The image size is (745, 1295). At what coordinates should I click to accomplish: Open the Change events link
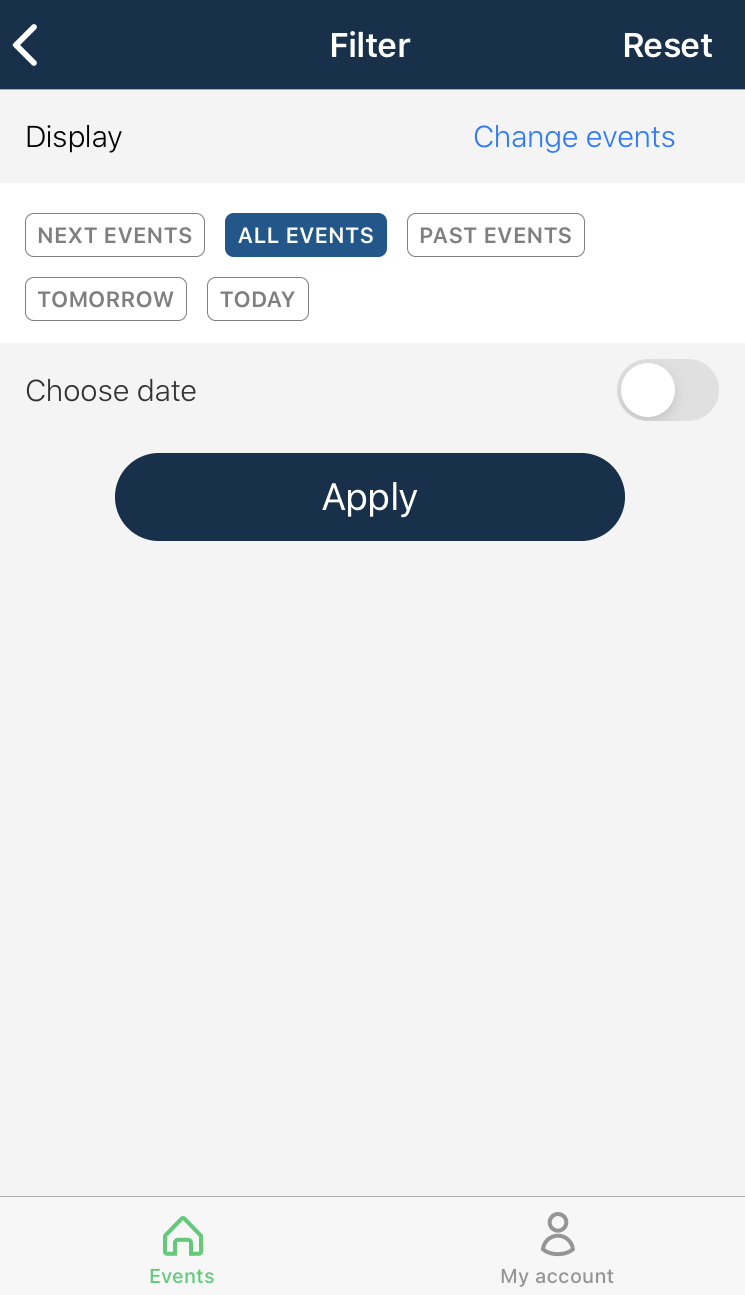(x=574, y=137)
